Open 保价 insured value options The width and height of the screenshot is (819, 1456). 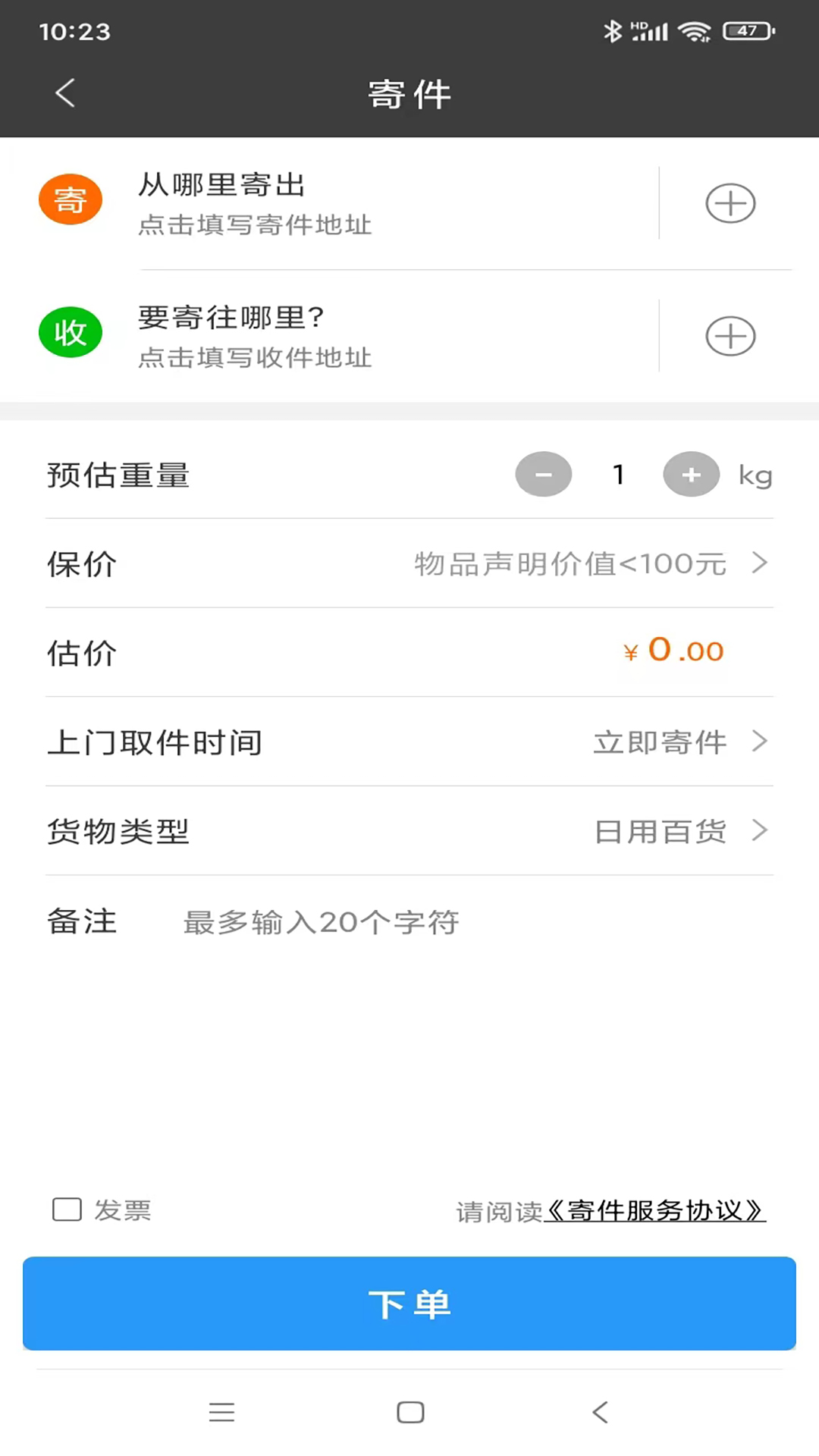(x=591, y=563)
